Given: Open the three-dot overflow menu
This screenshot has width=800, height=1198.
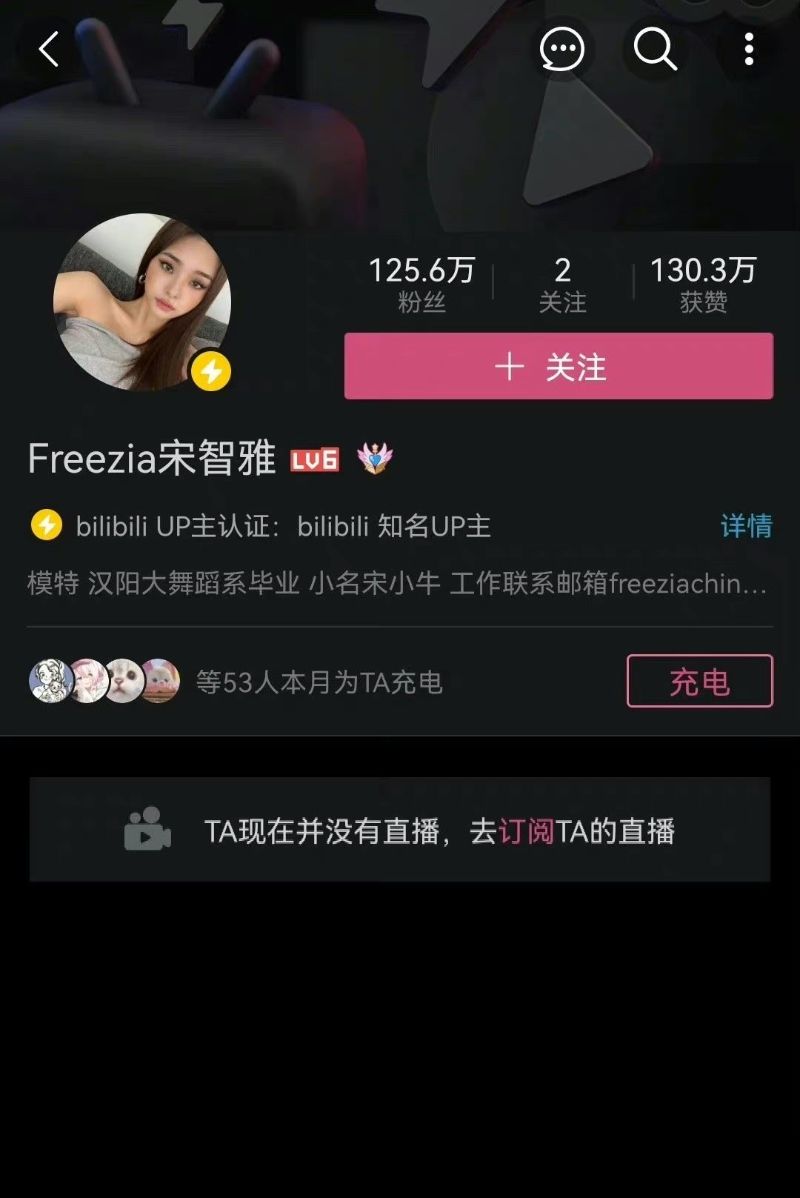Looking at the screenshot, I should click(748, 48).
